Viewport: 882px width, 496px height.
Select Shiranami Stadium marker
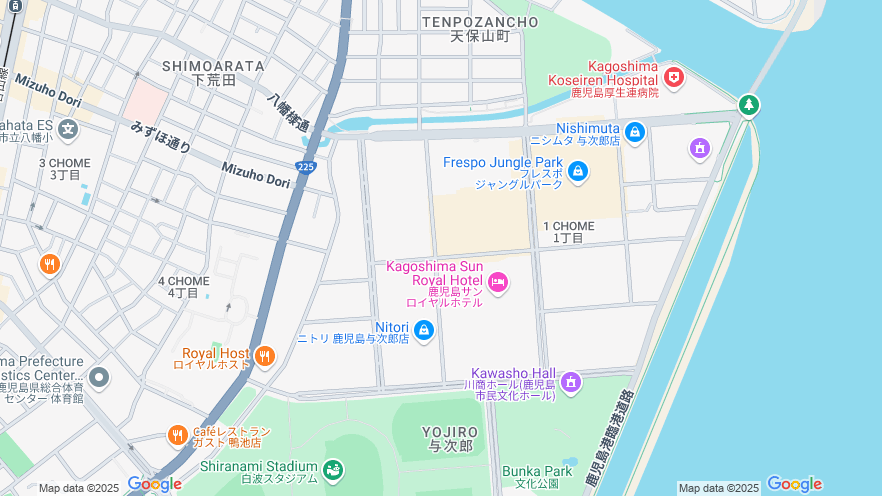[x=333, y=468]
